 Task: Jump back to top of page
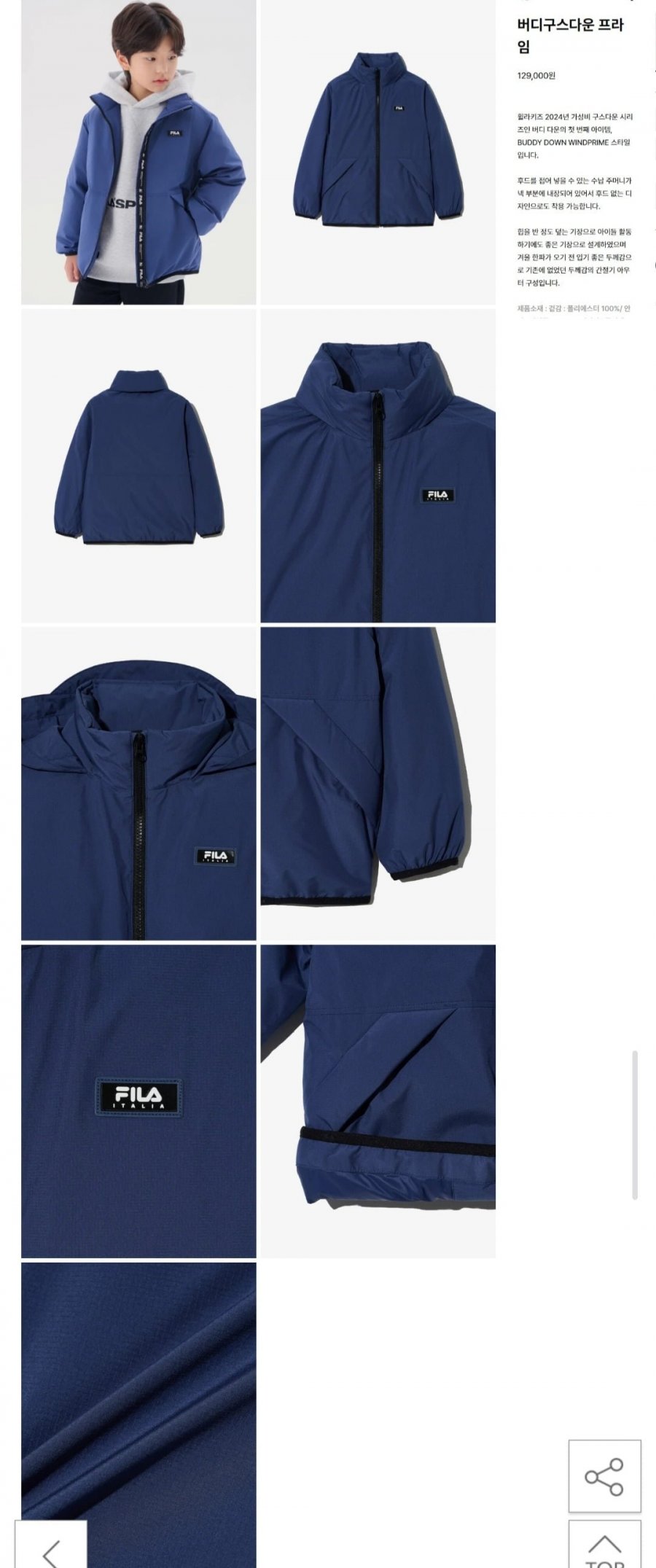pyautogui.click(x=604, y=1546)
